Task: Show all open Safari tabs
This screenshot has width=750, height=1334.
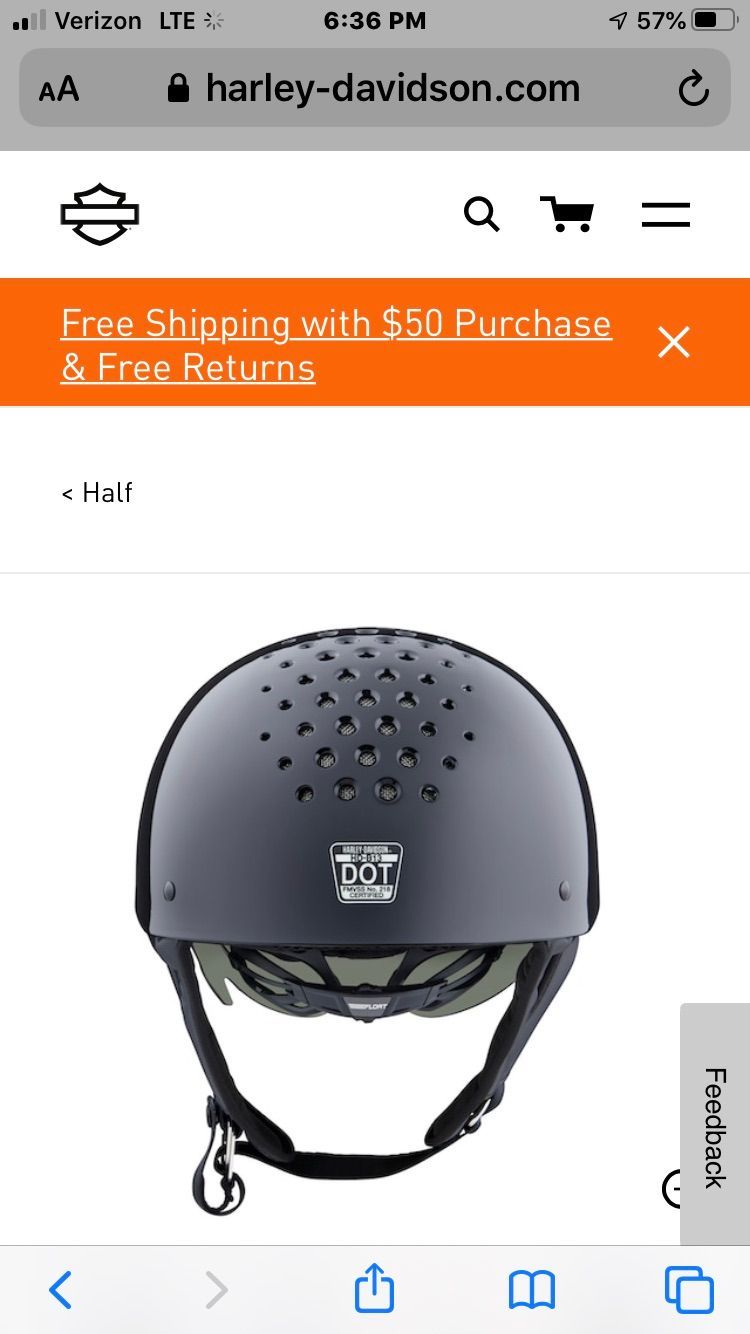Action: (x=689, y=1290)
